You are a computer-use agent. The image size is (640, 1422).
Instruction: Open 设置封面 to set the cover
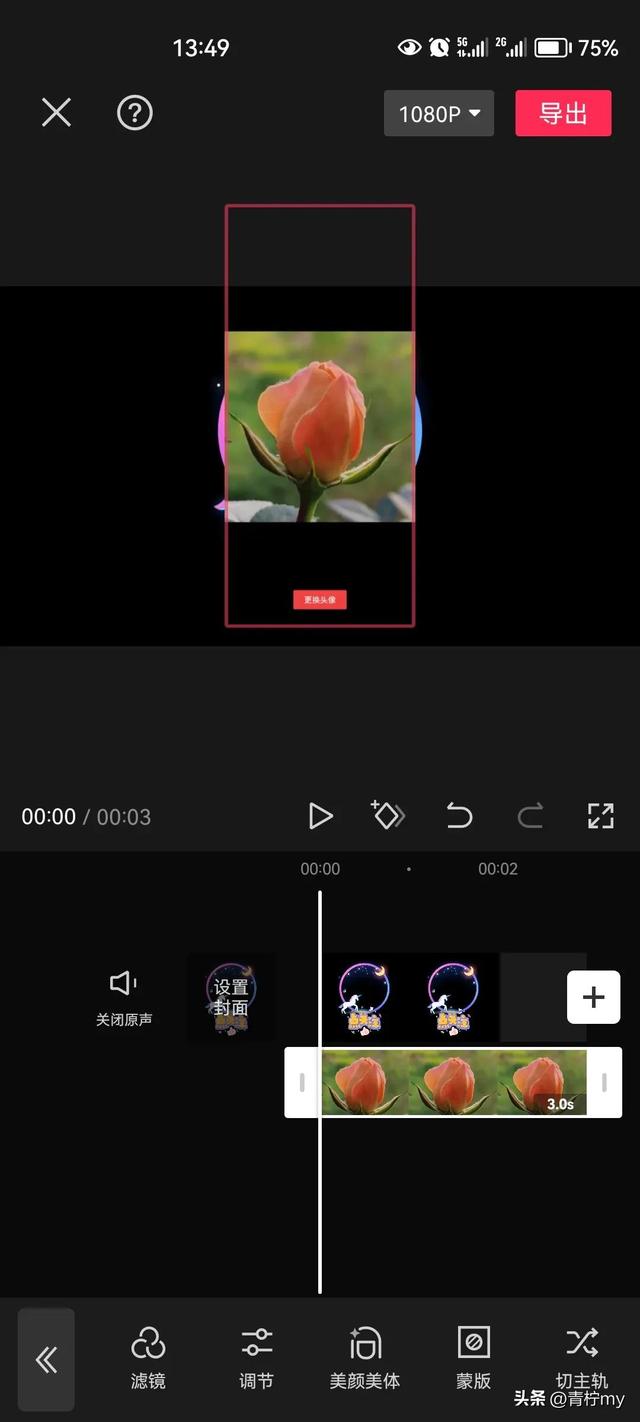(231, 997)
